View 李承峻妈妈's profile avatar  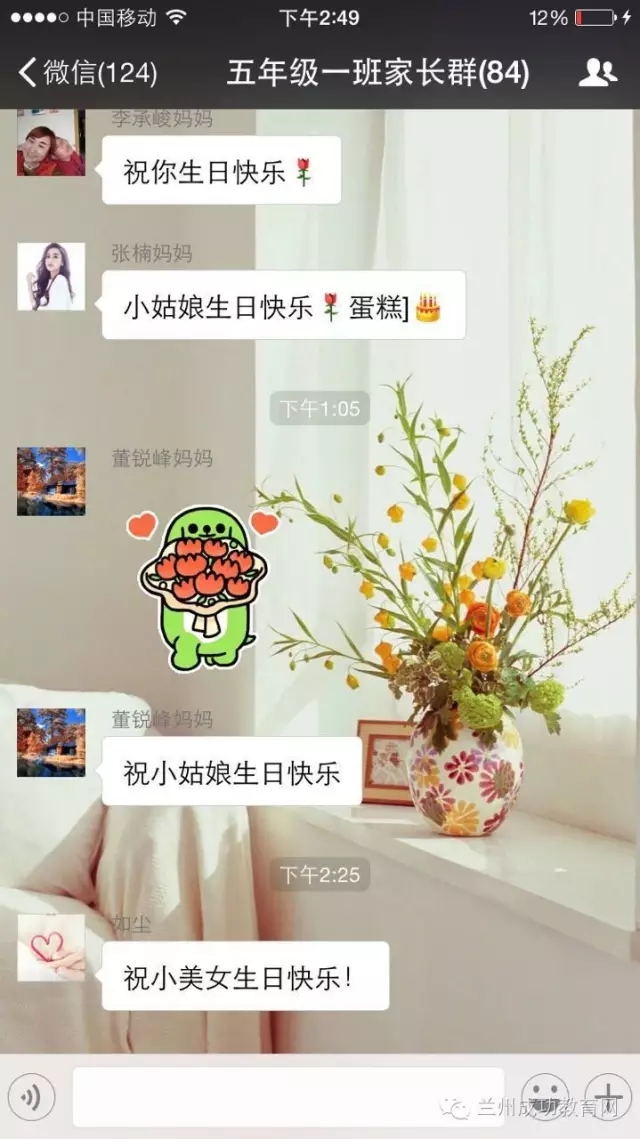pyautogui.click(x=50, y=145)
